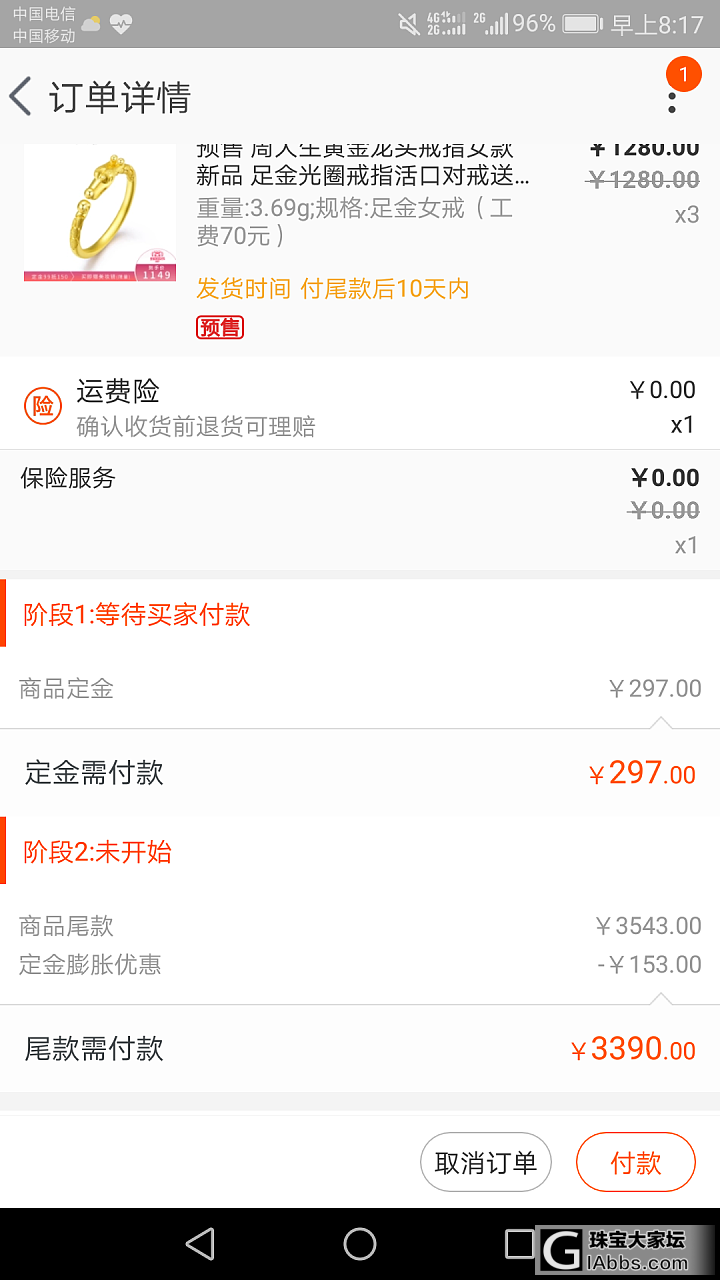Go to the system home screen
This screenshot has height=1280, width=720.
(360, 1243)
